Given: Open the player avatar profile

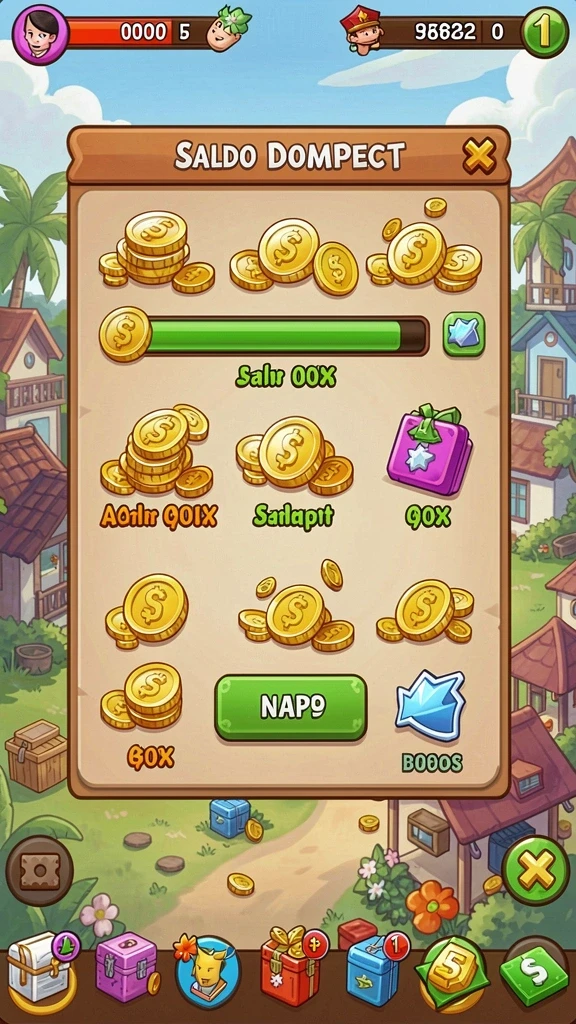Looking at the screenshot, I should (x=40, y=35).
